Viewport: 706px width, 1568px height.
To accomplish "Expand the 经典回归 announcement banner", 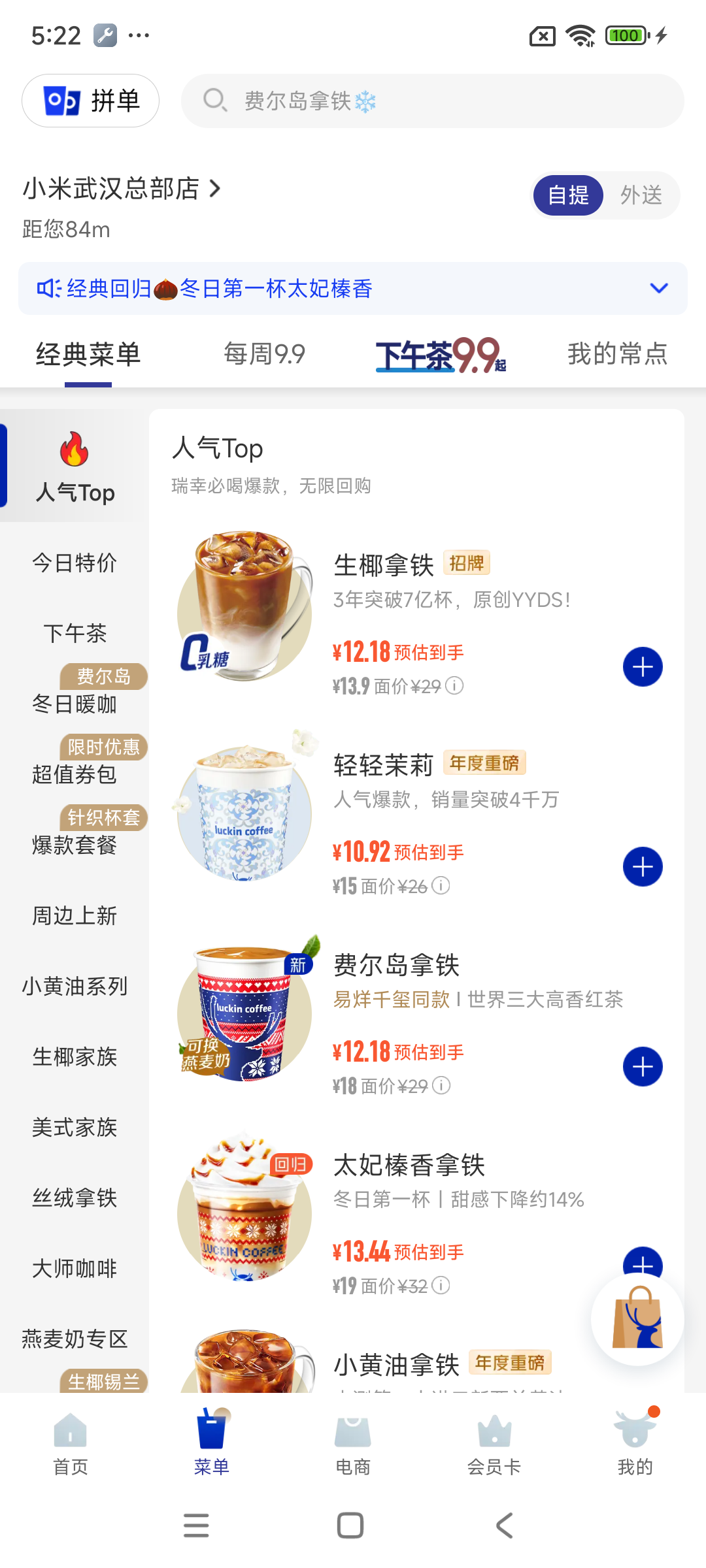I will [x=353, y=288].
